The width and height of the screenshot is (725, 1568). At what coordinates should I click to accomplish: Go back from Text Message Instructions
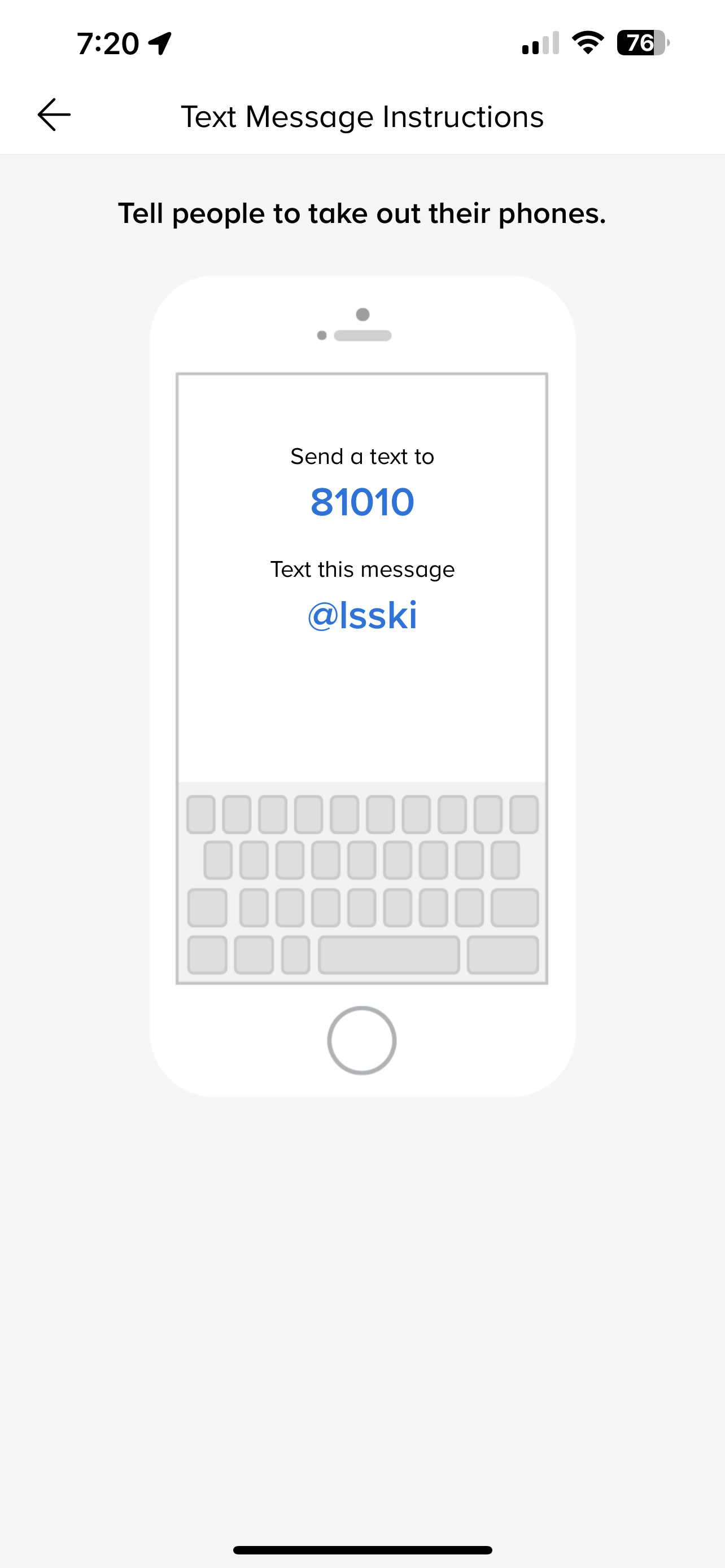pos(54,115)
